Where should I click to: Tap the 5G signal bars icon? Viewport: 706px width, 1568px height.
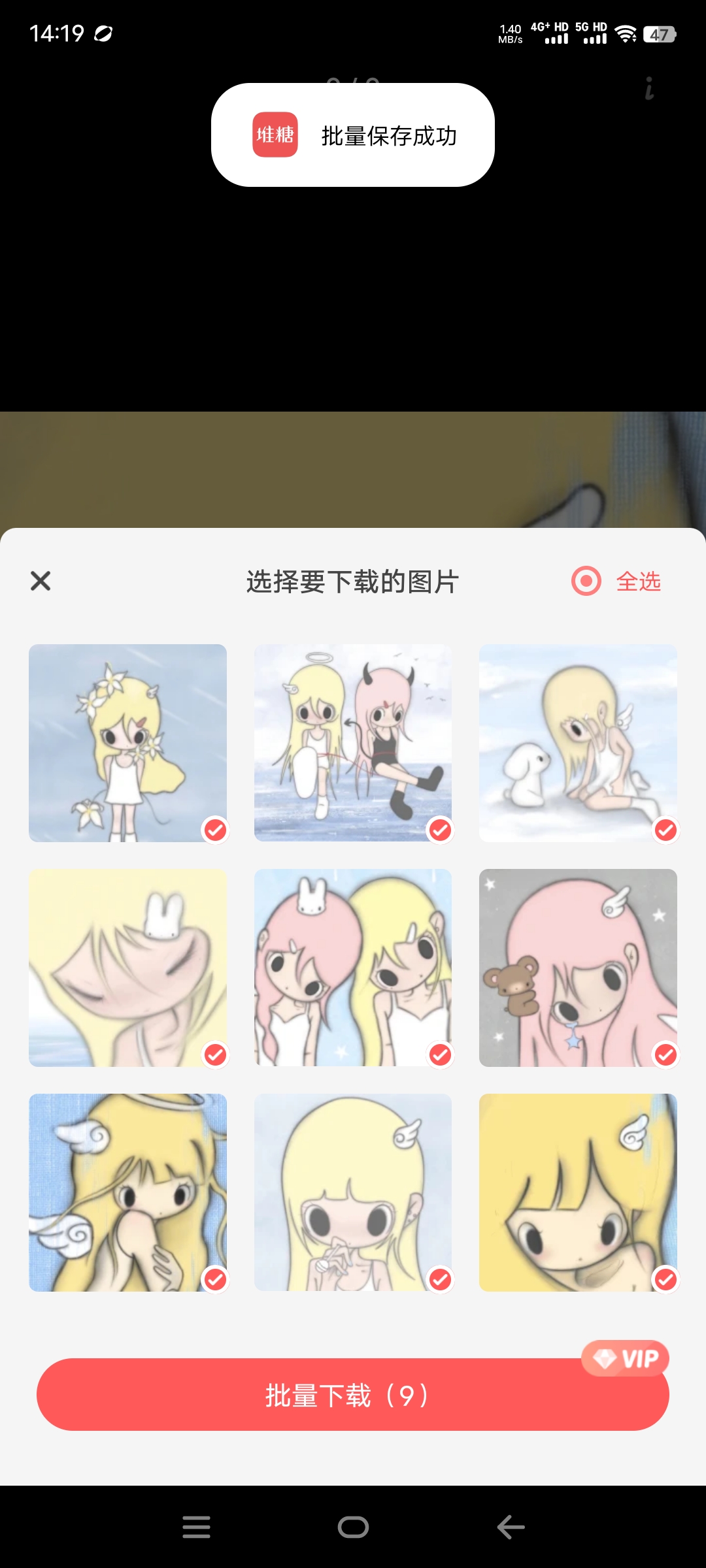click(592, 37)
